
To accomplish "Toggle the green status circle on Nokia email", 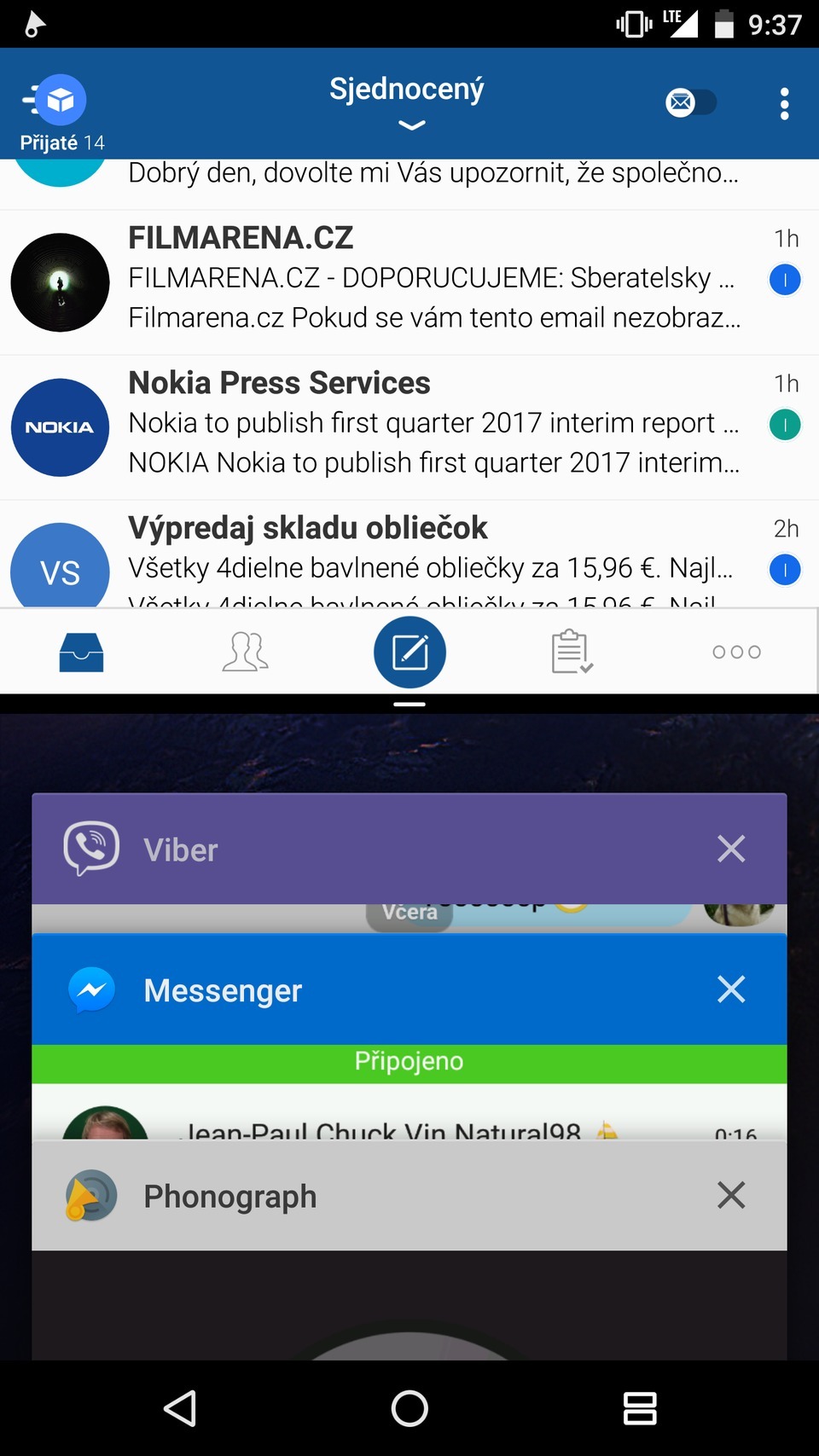I will click(785, 424).
